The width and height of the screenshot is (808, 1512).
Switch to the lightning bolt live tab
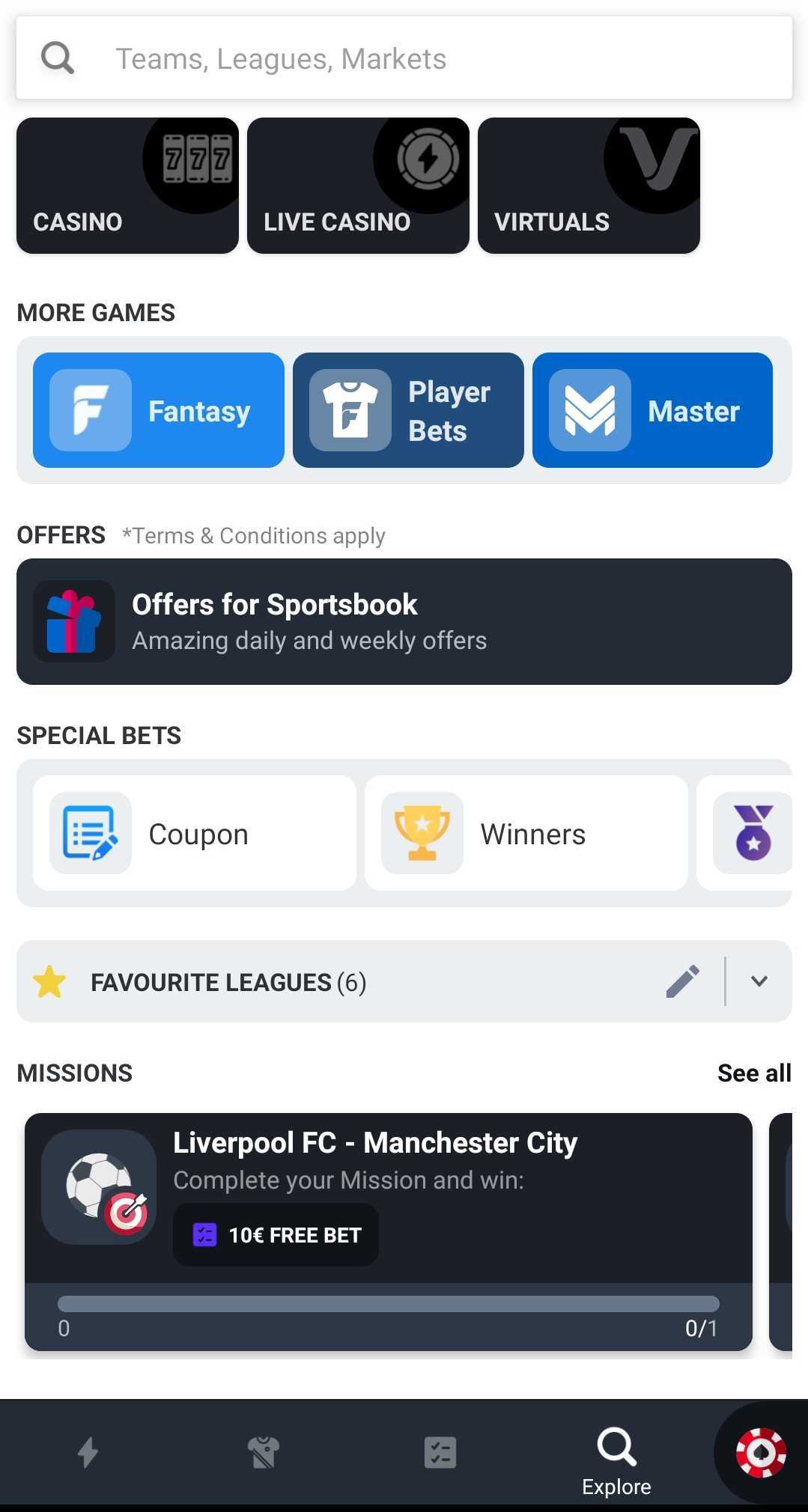click(88, 1452)
